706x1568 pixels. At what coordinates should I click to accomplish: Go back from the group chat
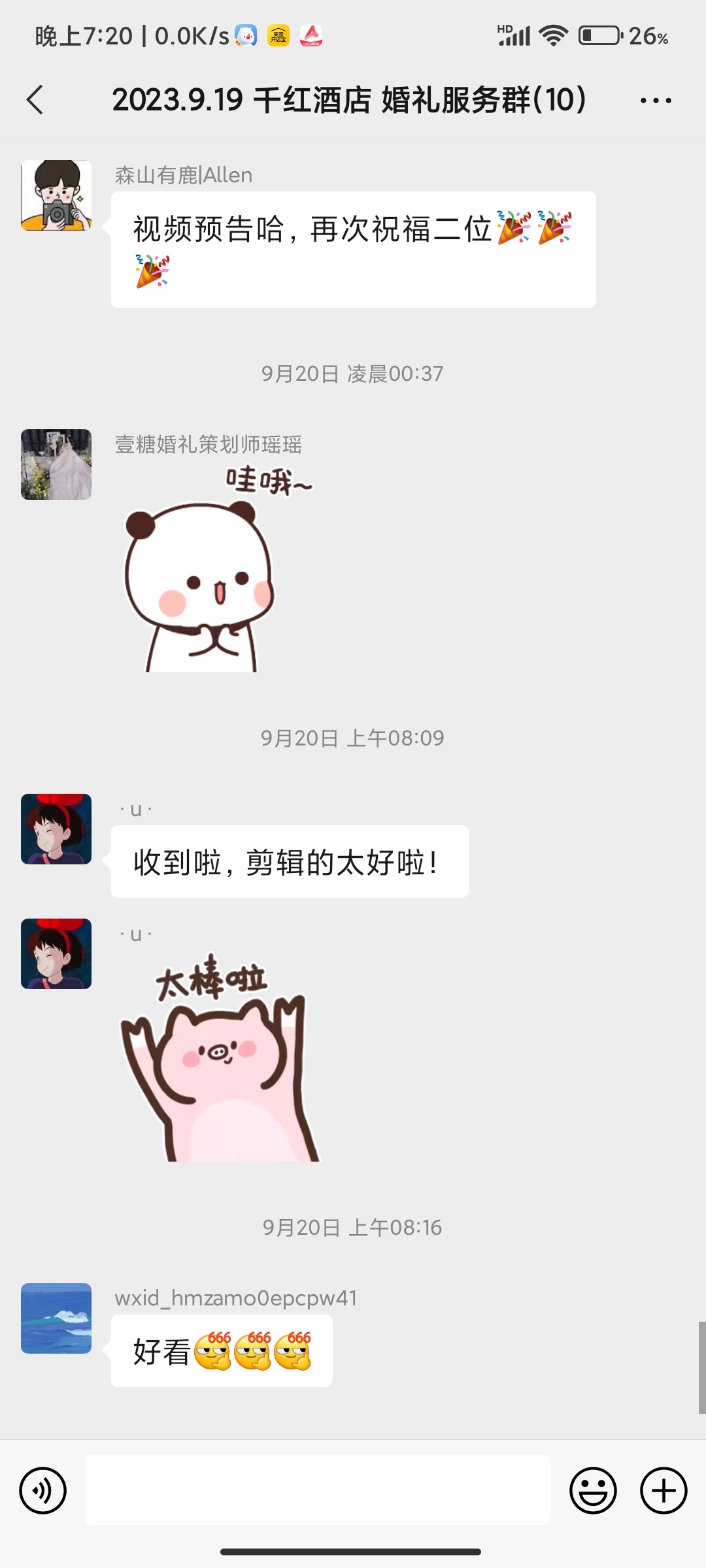35,100
